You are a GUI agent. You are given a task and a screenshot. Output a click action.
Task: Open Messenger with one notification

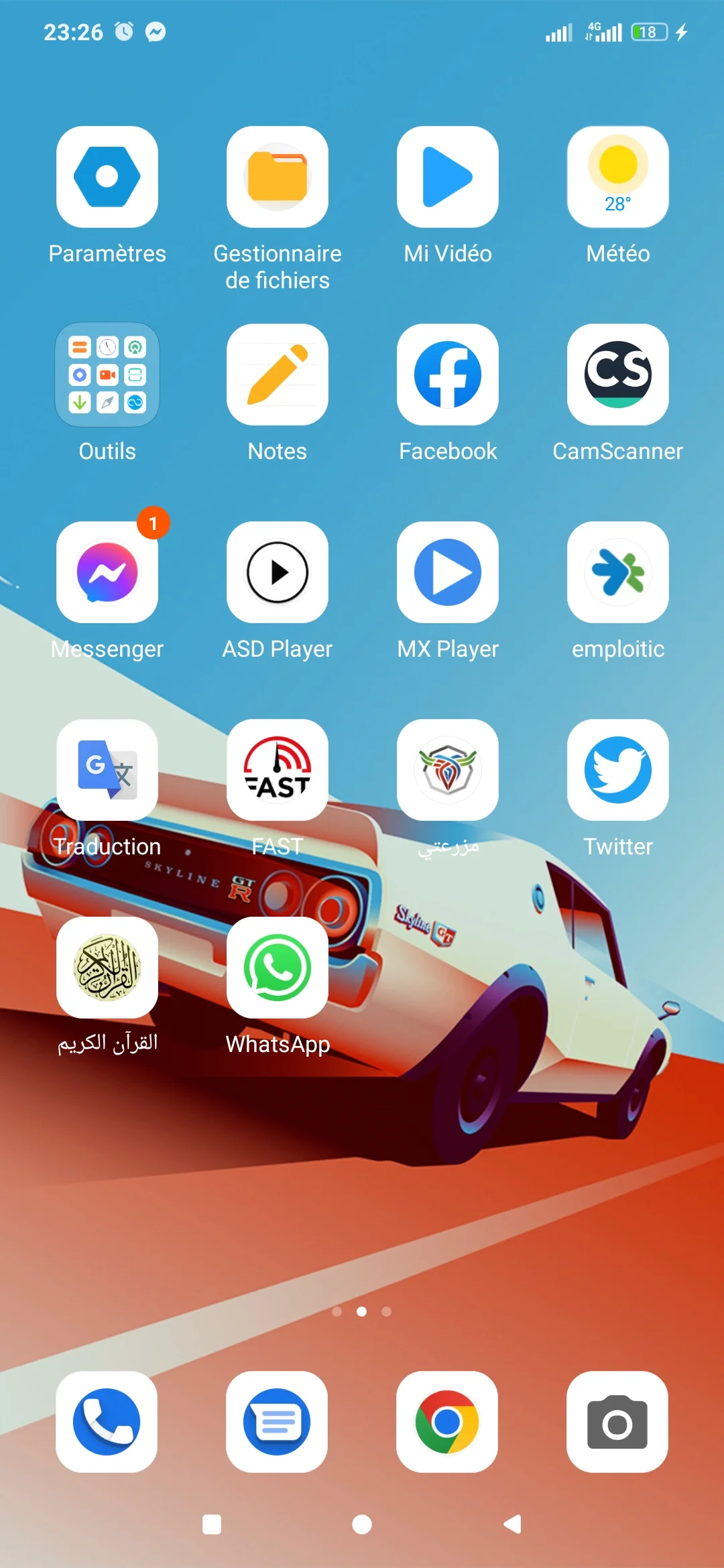107,572
